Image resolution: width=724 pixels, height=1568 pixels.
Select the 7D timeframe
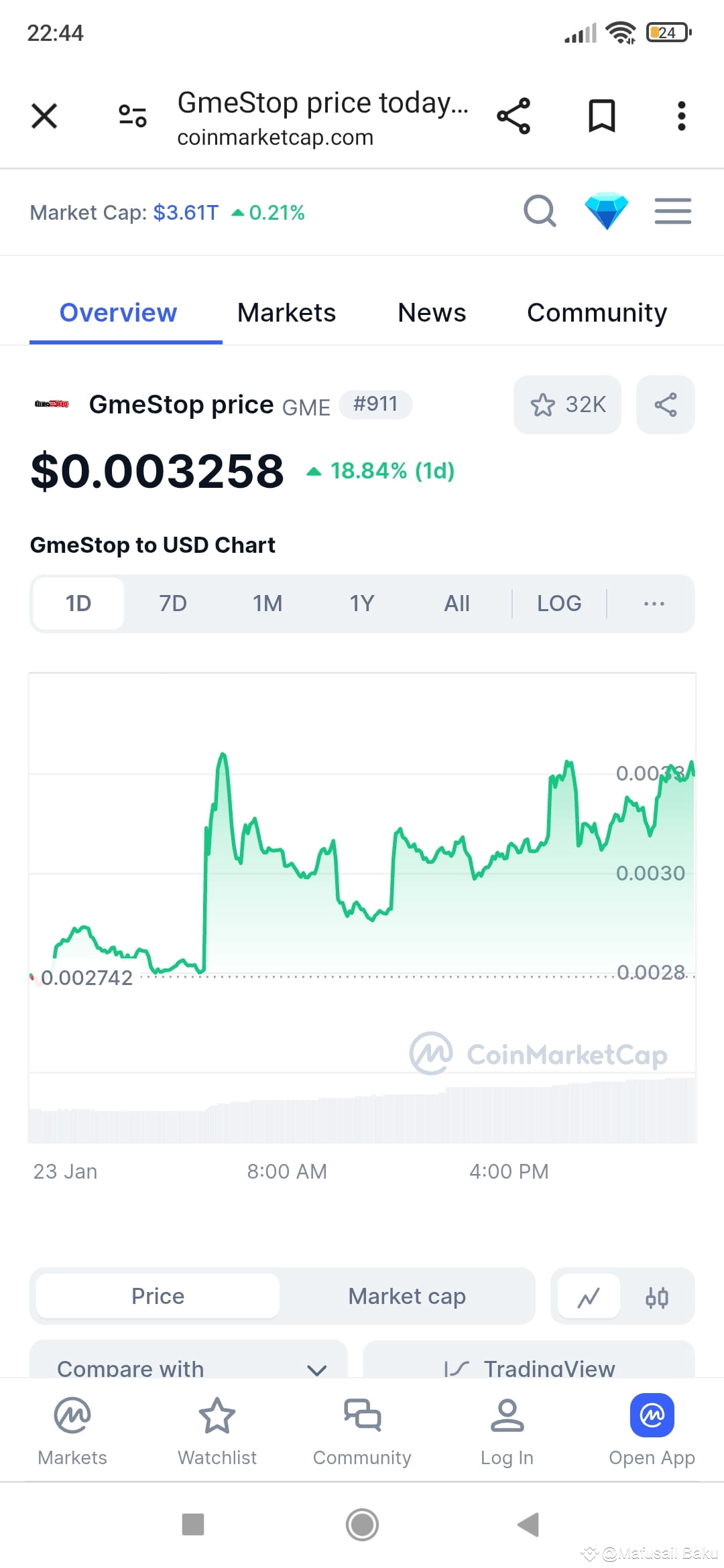172,603
